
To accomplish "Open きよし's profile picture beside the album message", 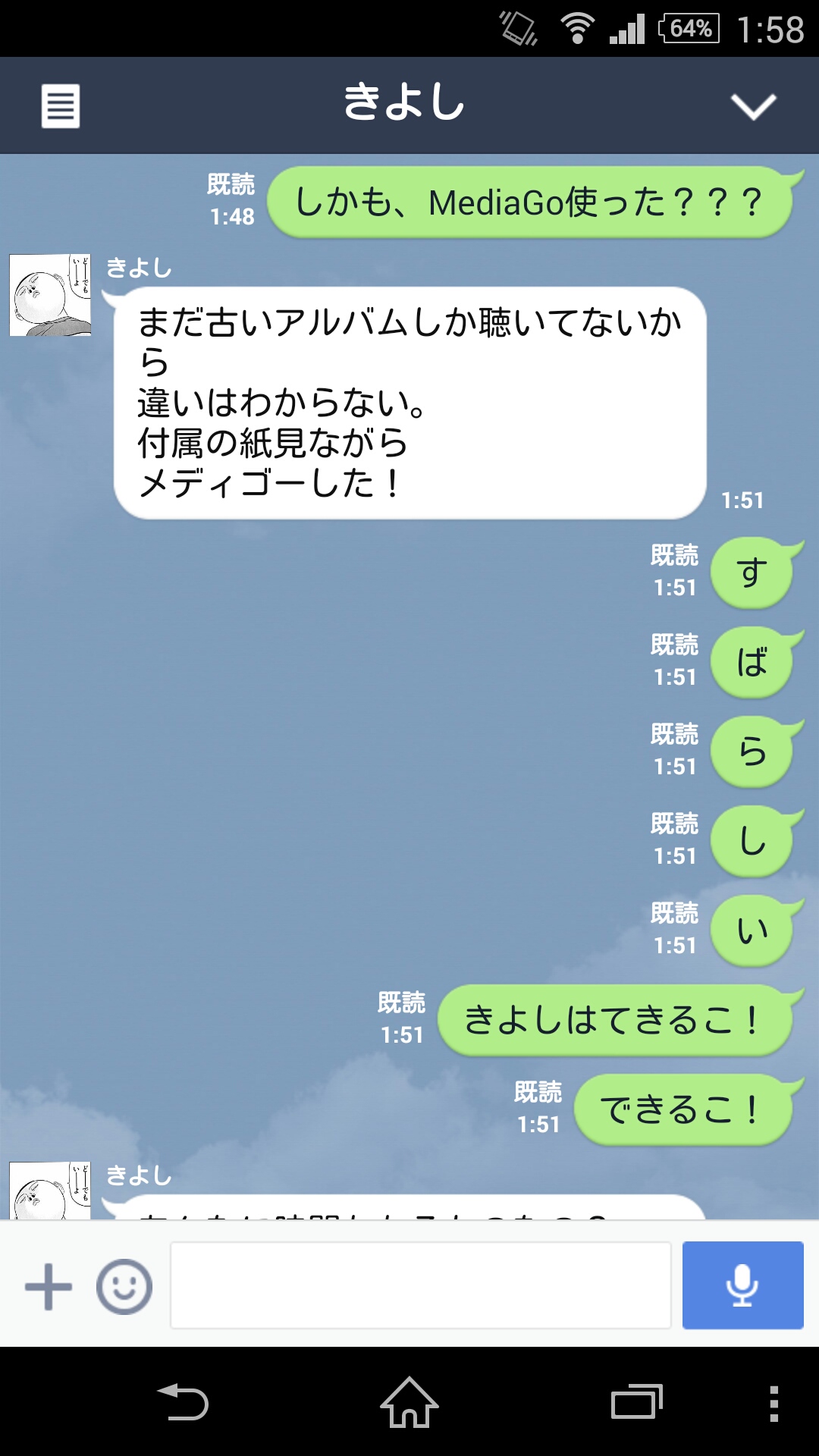I will [50, 295].
